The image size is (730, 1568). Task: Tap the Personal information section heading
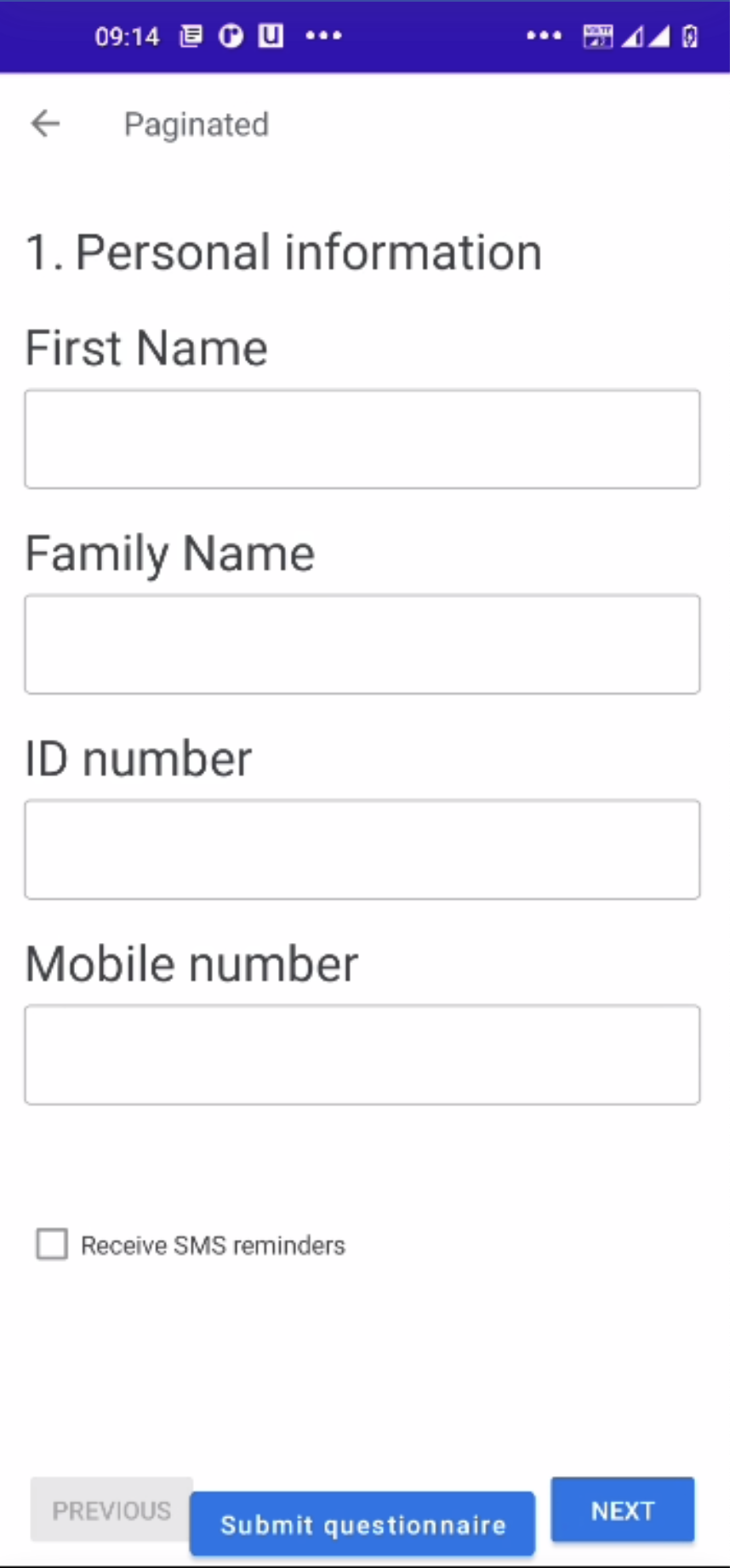pyautogui.click(x=283, y=251)
